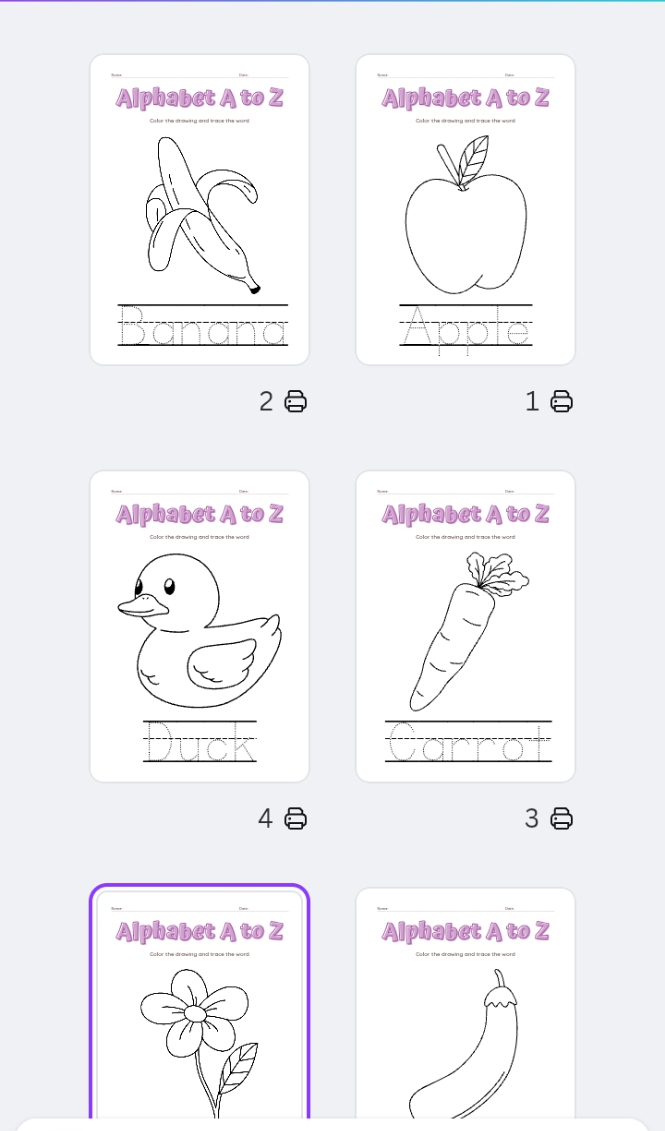This screenshot has width=665, height=1131.
Task: Select the Duck worksheet page
Action: (199, 626)
